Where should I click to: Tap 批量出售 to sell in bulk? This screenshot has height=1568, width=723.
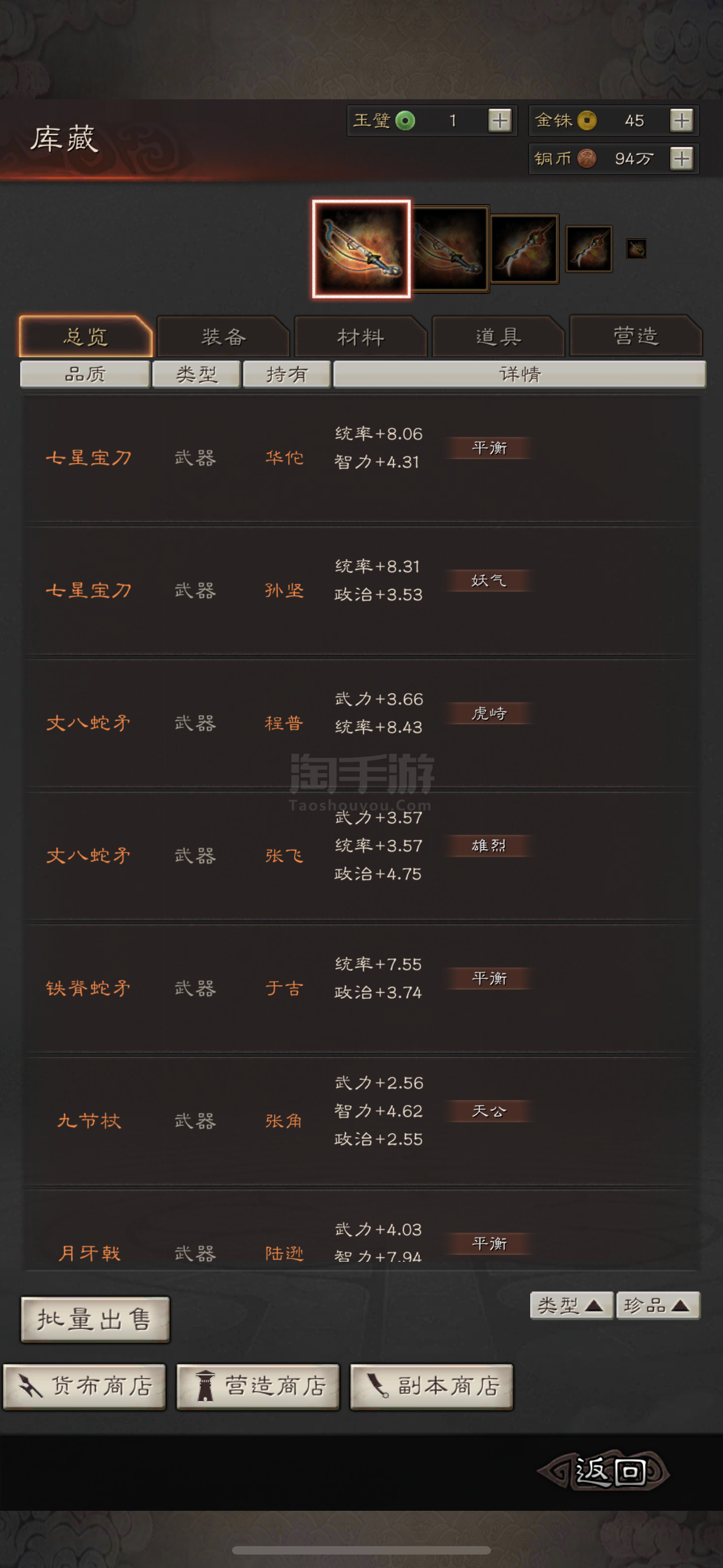pos(95,1319)
